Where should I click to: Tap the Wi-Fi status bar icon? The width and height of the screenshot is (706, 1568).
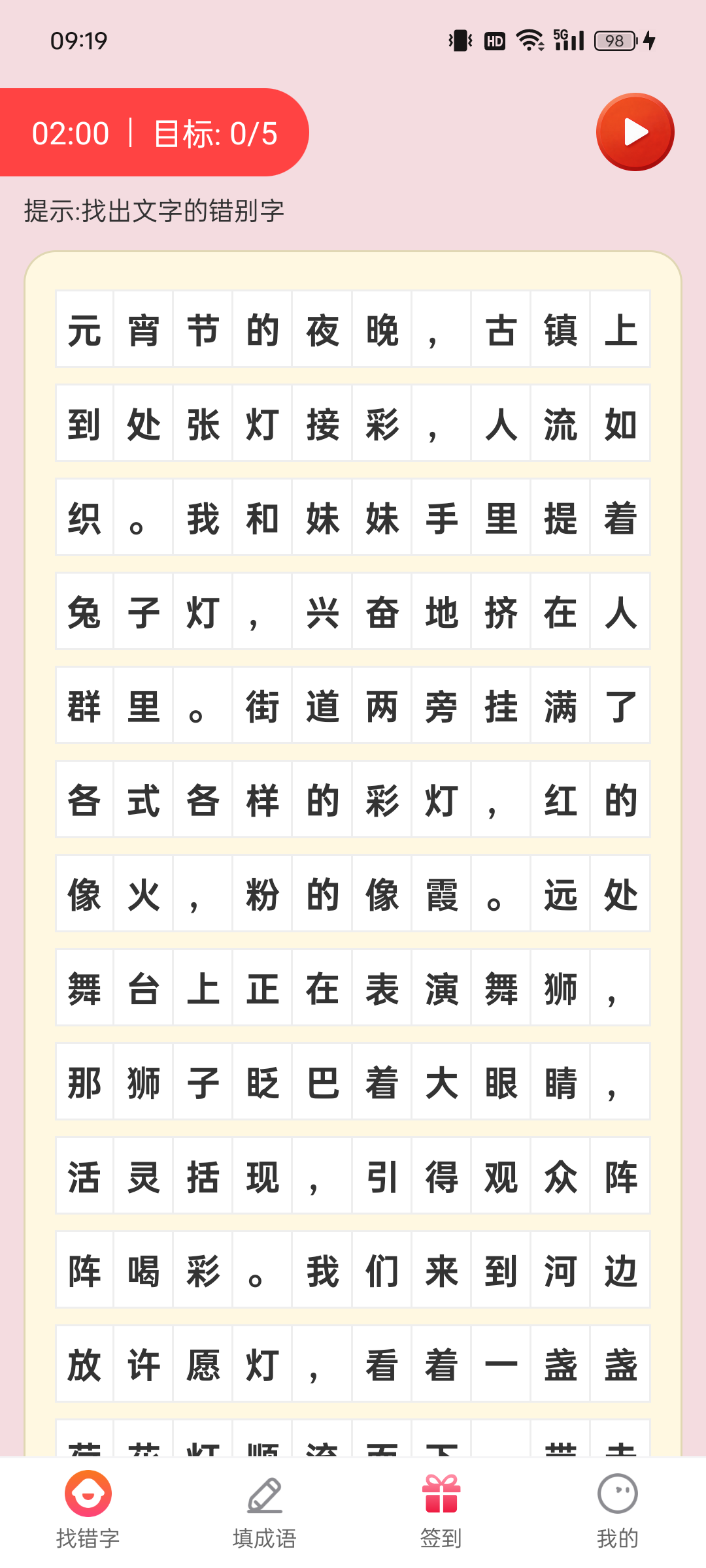(529, 41)
